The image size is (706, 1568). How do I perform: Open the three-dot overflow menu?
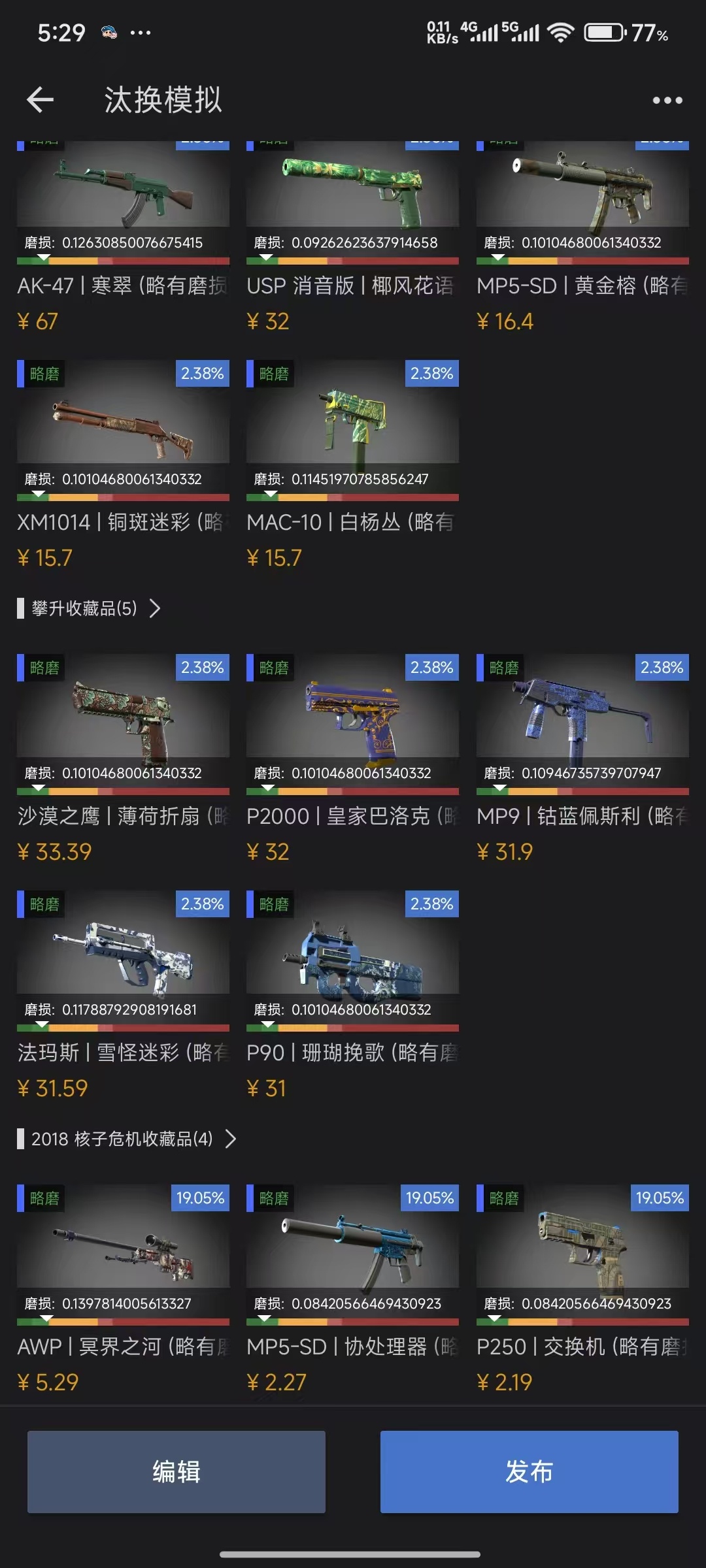(667, 101)
